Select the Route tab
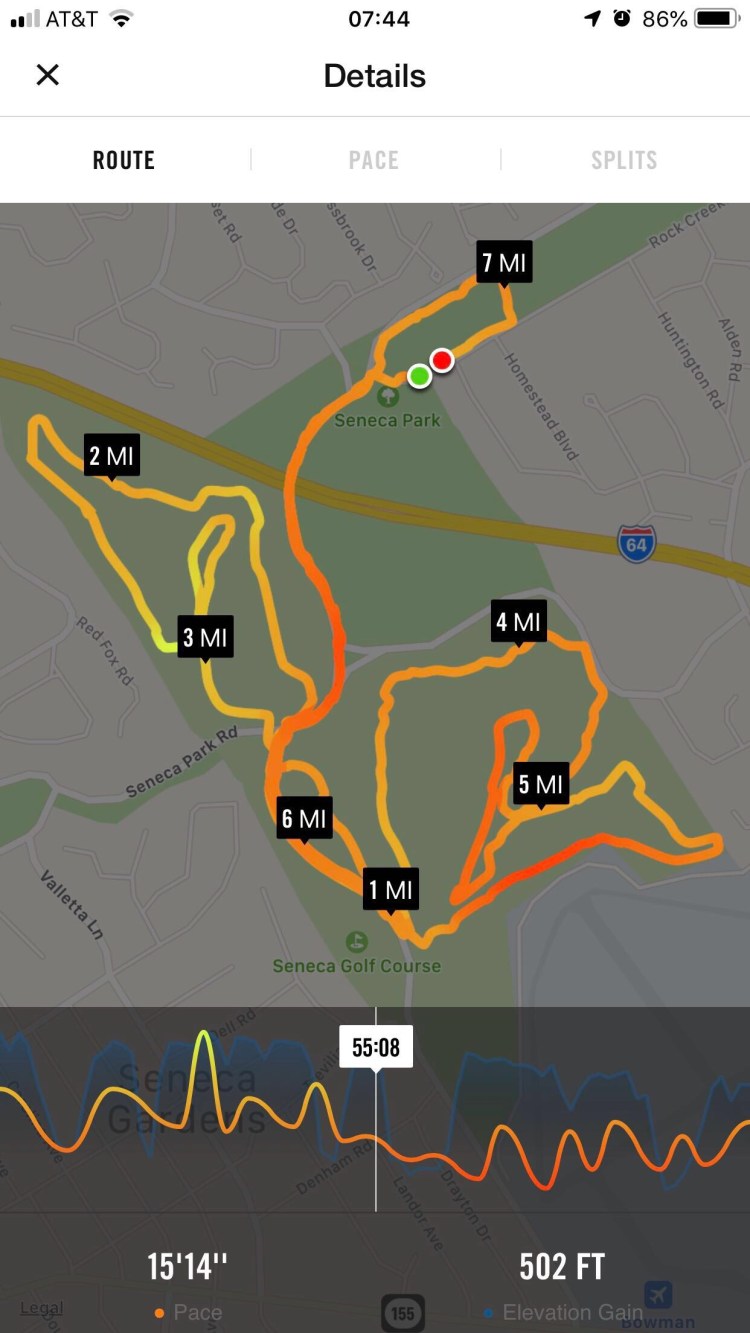Viewport: 750px width, 1333px height. point(124,160)
